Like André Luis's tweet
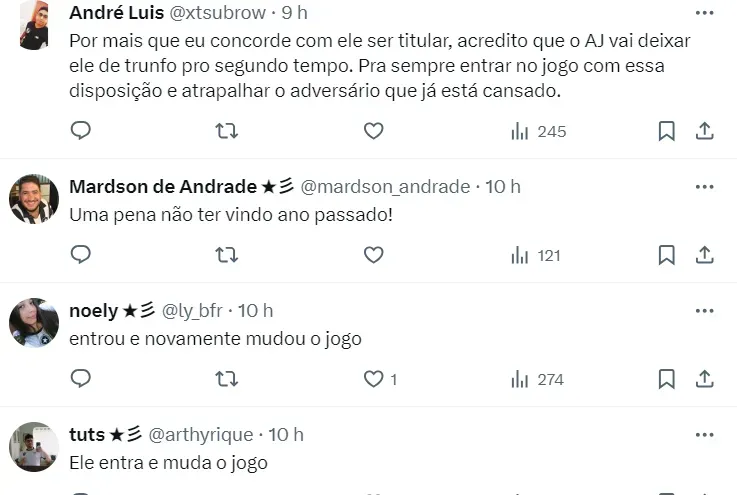This screenshot has height=495, width=737. click(373, 131)
